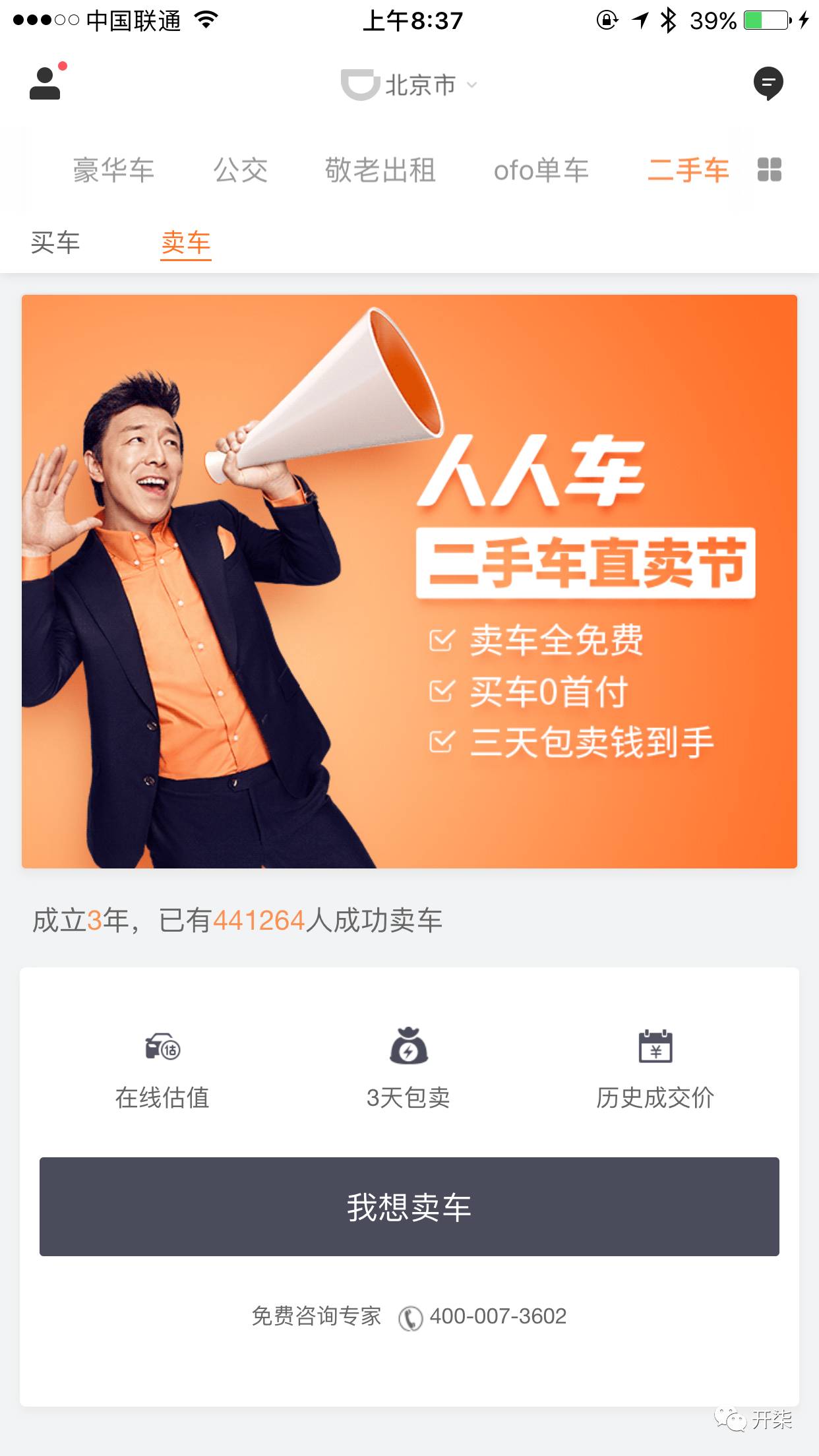Open the all-services grid icon

(x=770, y=170)
